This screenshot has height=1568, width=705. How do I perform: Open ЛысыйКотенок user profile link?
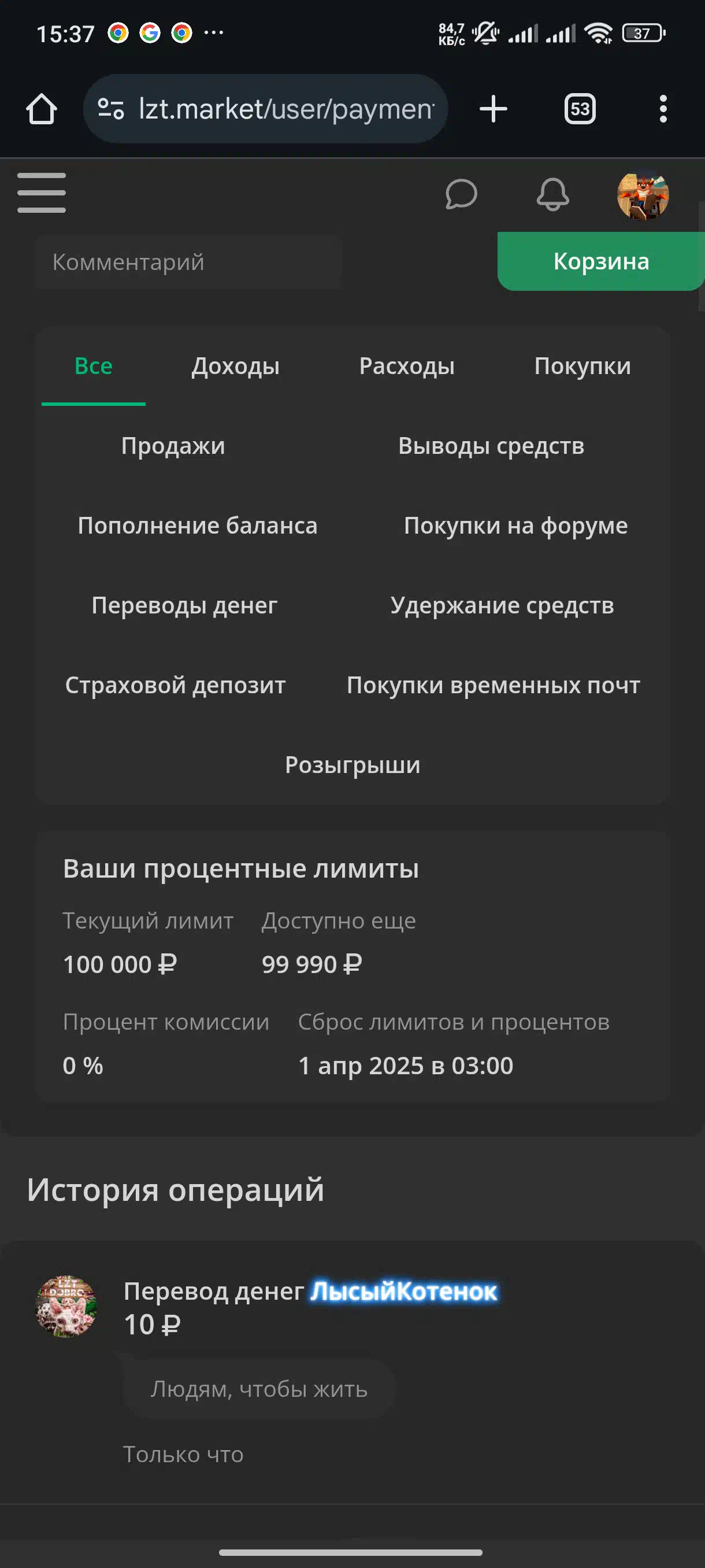pyautogui.click(x=404, y=1291)
